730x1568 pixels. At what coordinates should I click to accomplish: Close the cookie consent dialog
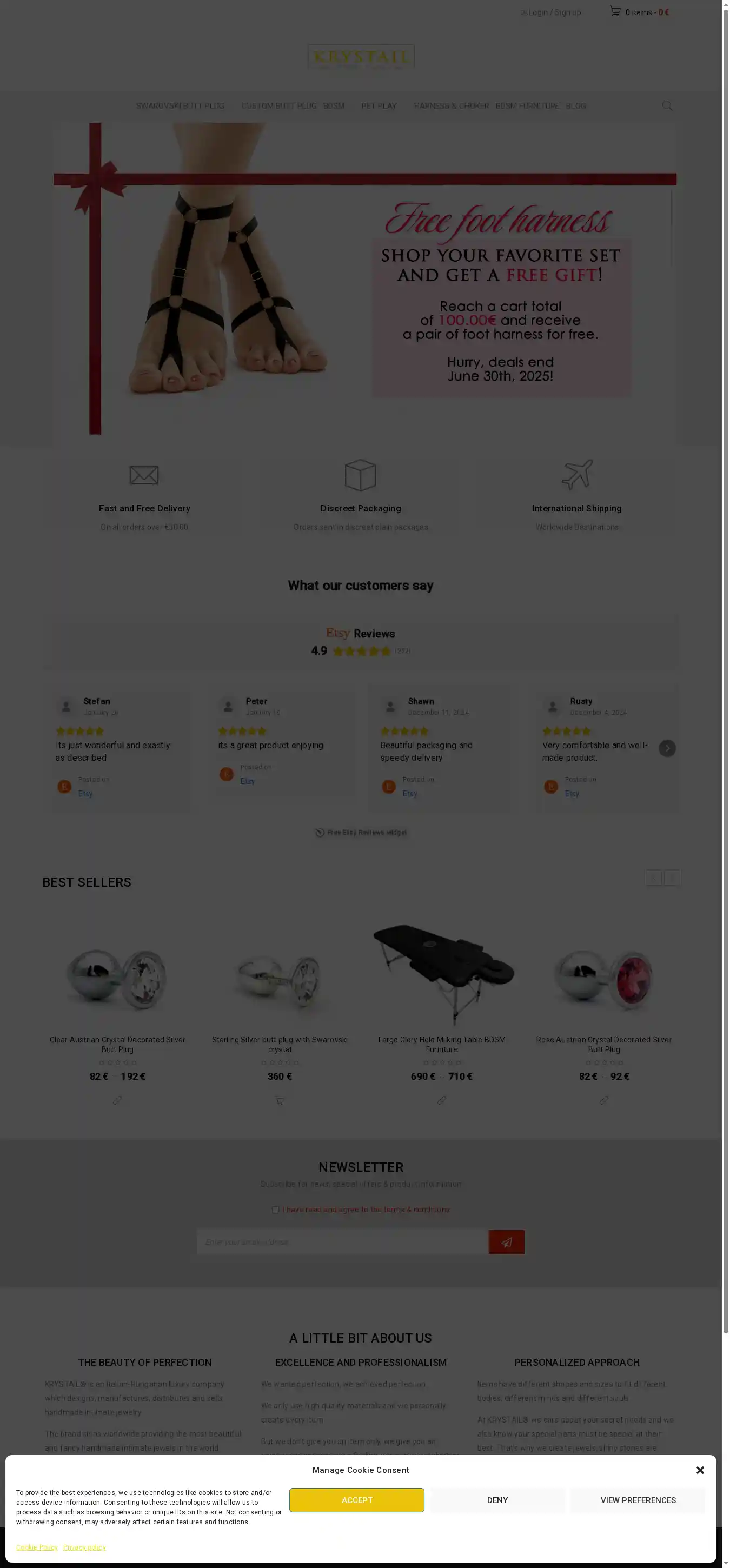[700, 1470]
